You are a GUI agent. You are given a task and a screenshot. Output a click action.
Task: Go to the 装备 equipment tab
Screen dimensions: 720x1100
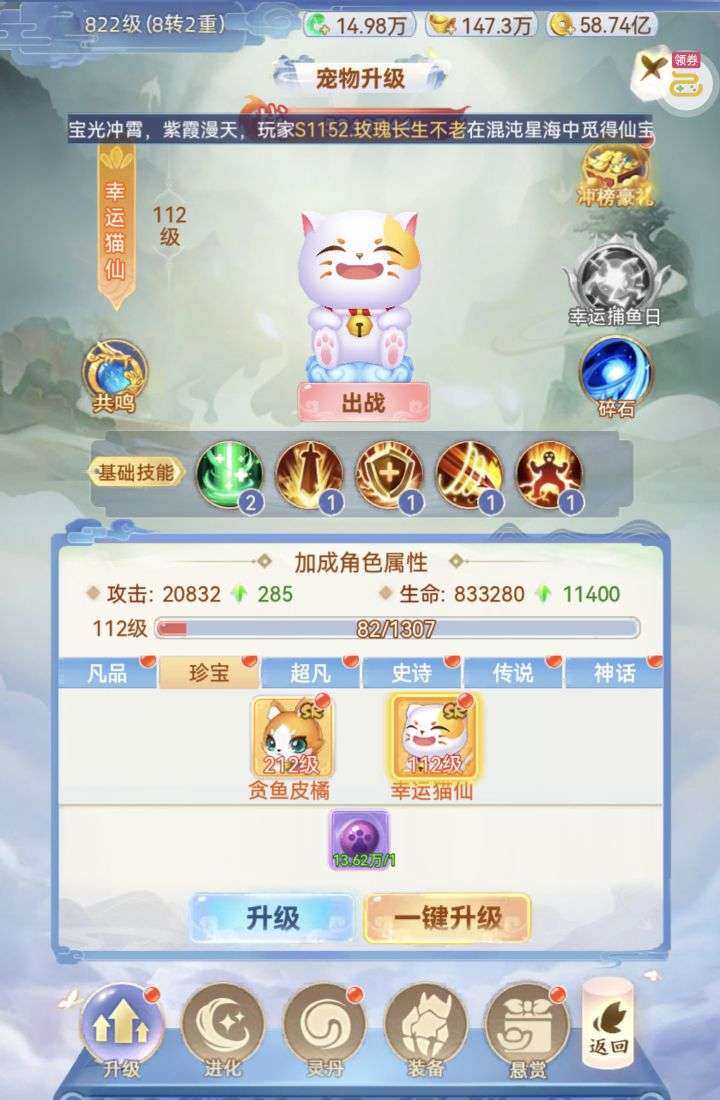[426, 1030]
